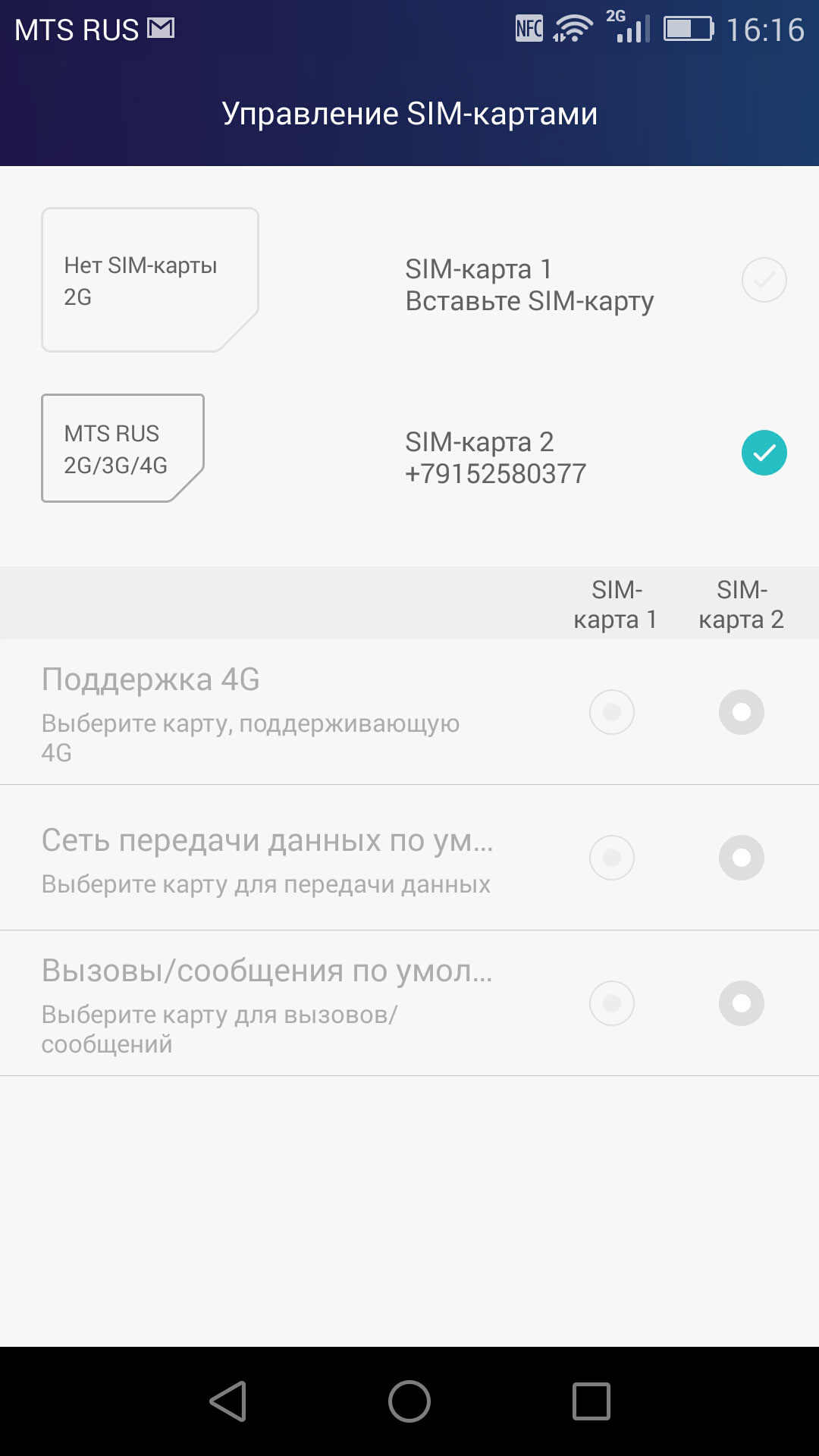Set SIM-карта 1 for default calls/messages
819x1456 pixels.
(x=612, y=1003)
